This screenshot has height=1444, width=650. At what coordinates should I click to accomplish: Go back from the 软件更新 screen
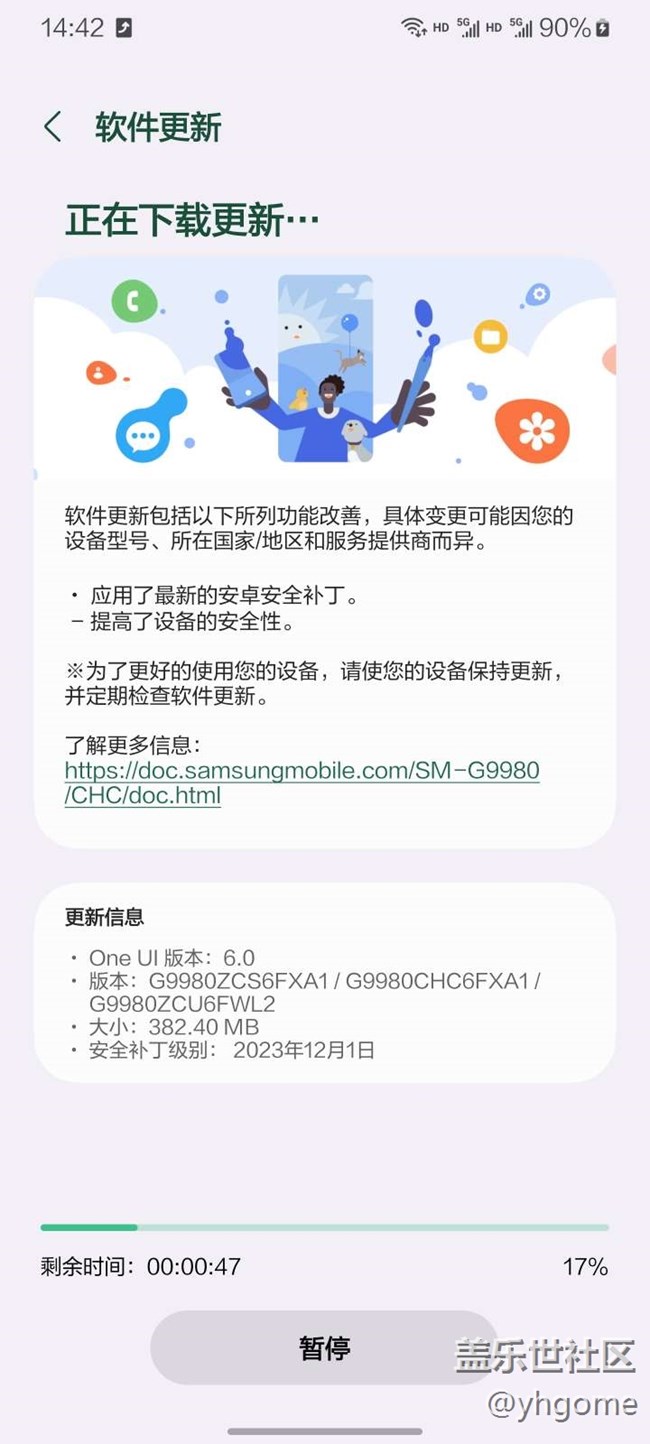(x=53, y=128)
